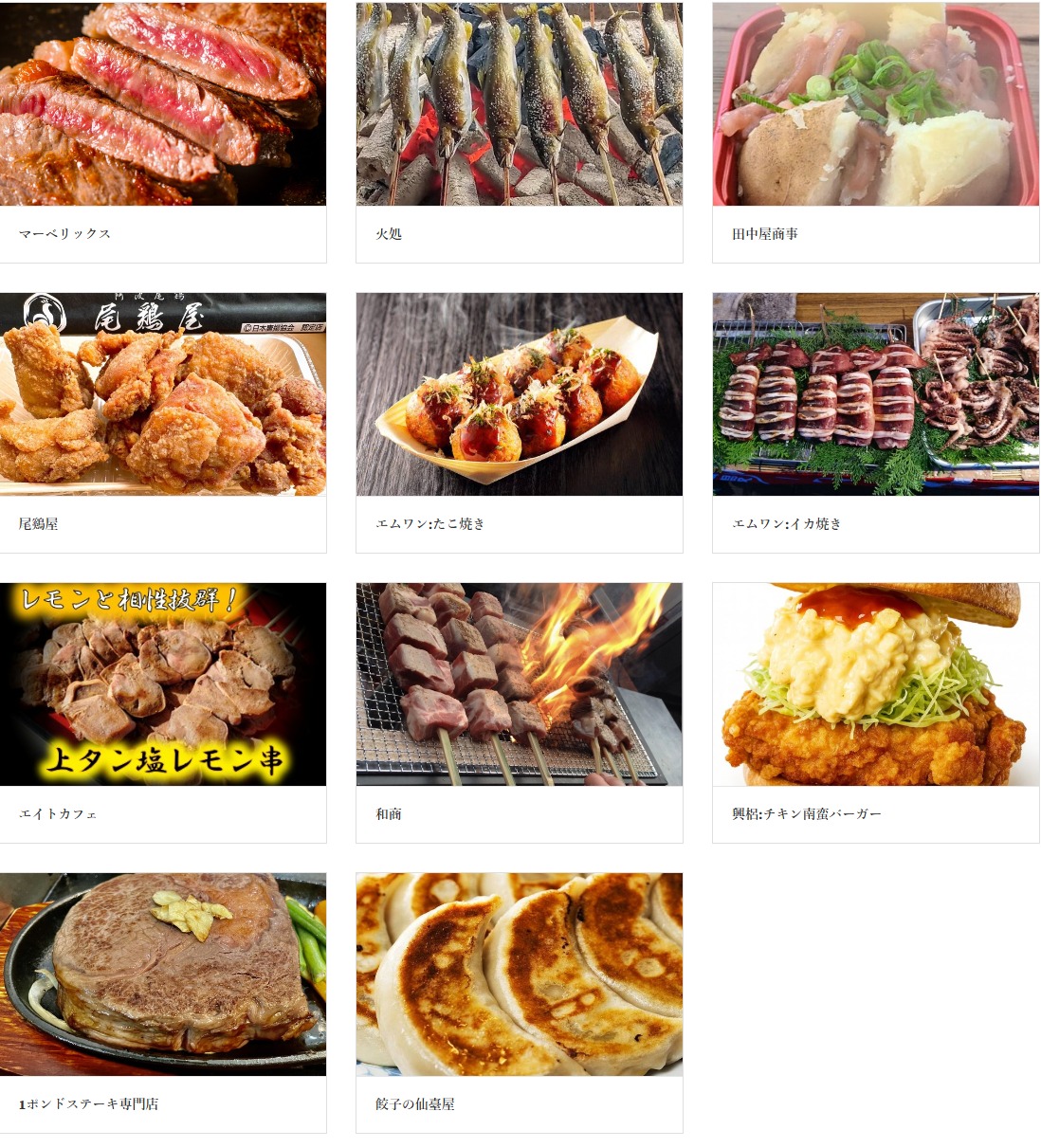Open the エムワン:たこ焼き card
Screen dimensions: 1041x1148
(519, 394)
